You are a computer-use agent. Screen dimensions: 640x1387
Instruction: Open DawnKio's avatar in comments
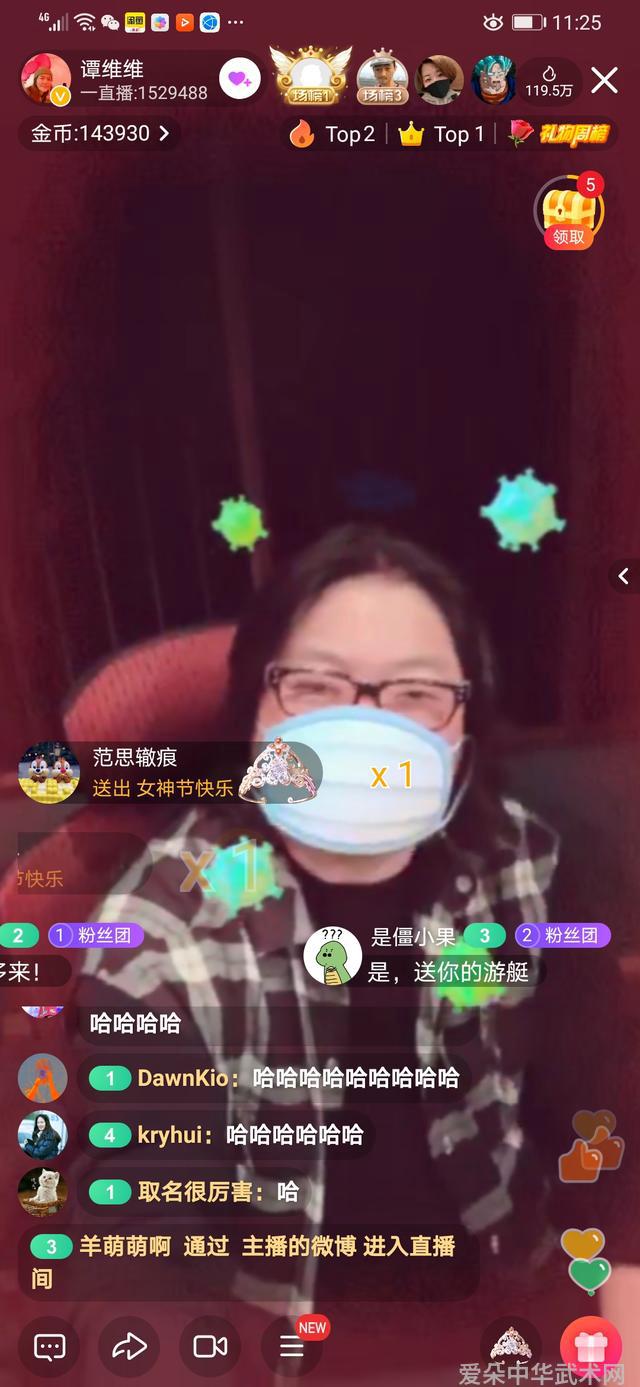tap(43, 1078)
